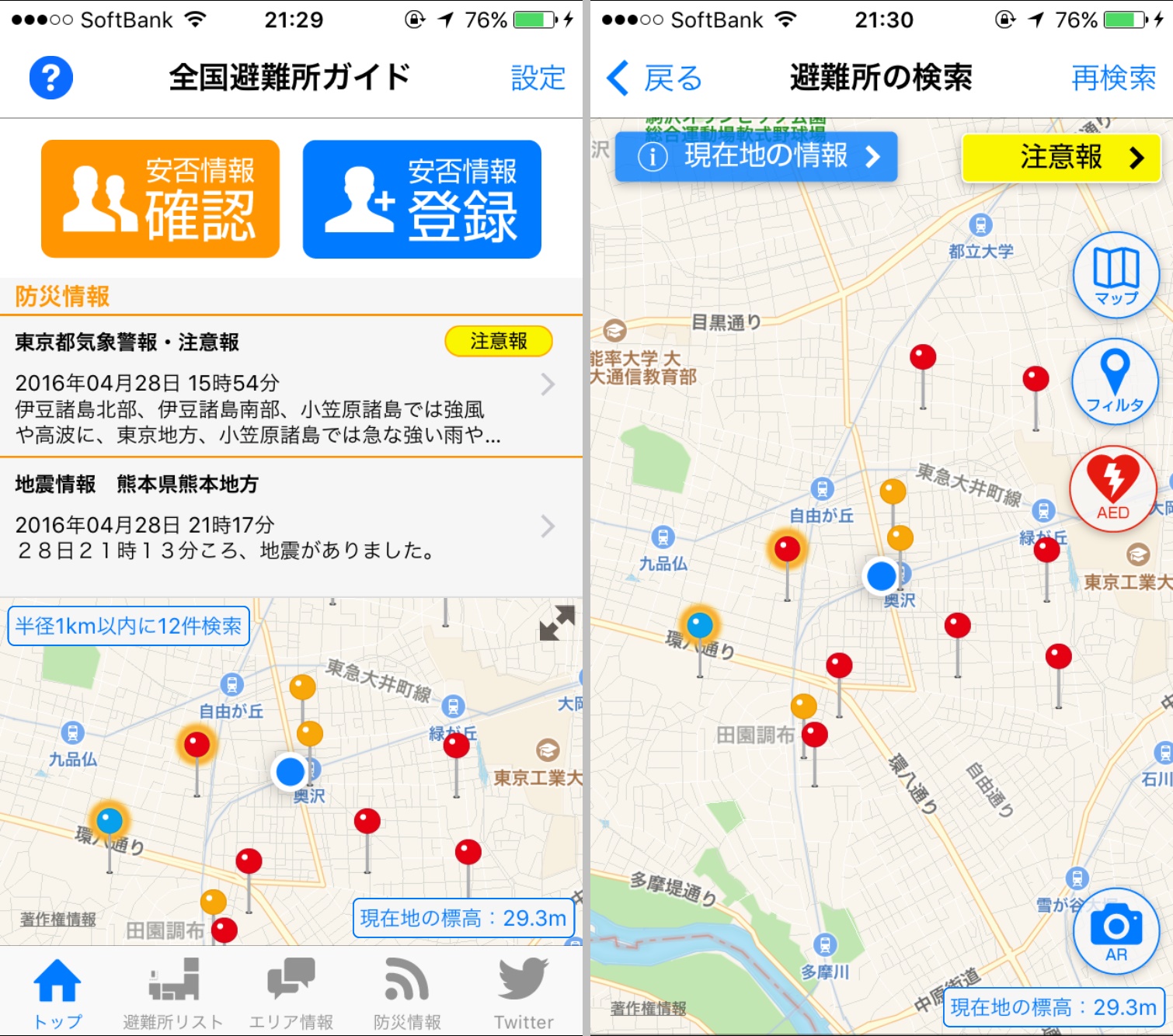Tap 半径1km以内に12件検索 label

point(129,626)
